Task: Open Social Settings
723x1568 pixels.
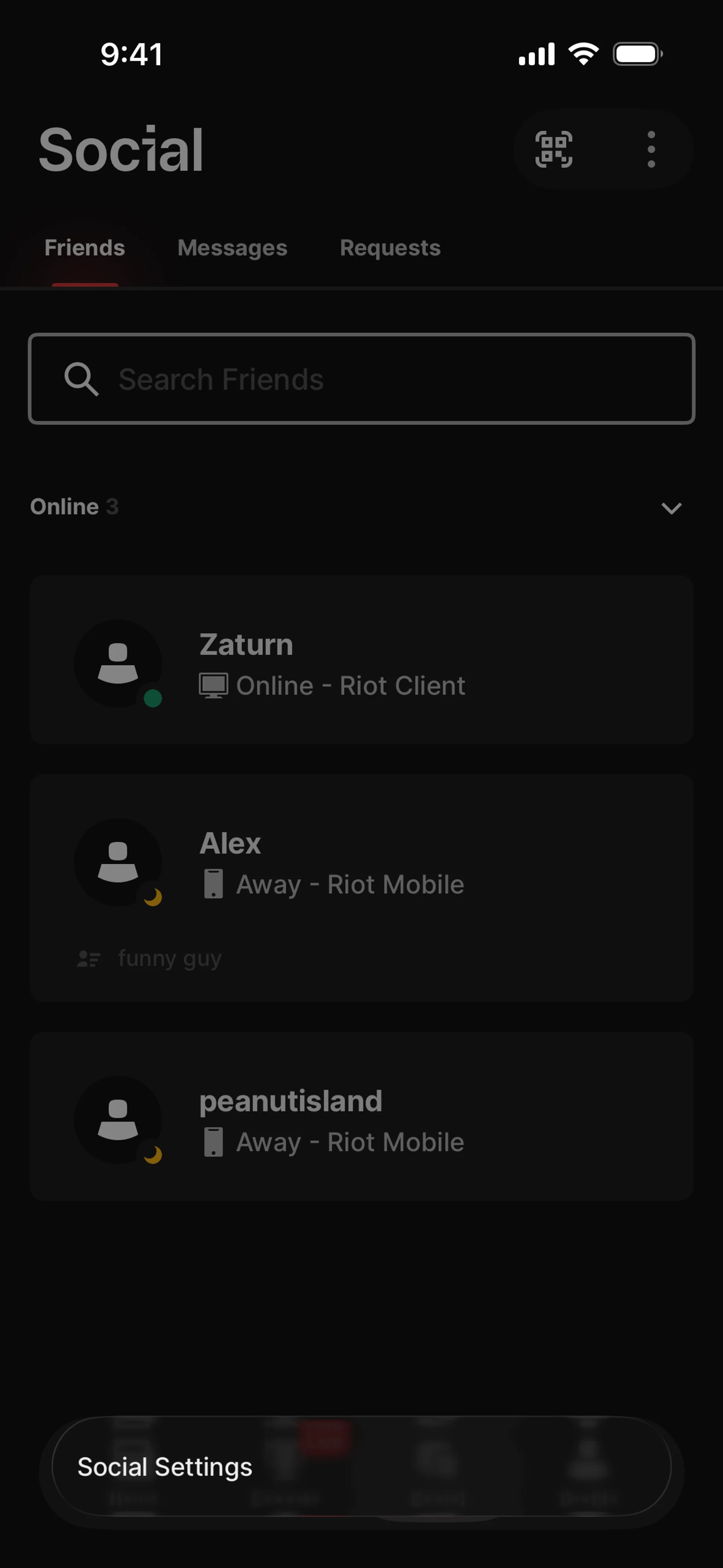Action: [x=361, y=1466]
